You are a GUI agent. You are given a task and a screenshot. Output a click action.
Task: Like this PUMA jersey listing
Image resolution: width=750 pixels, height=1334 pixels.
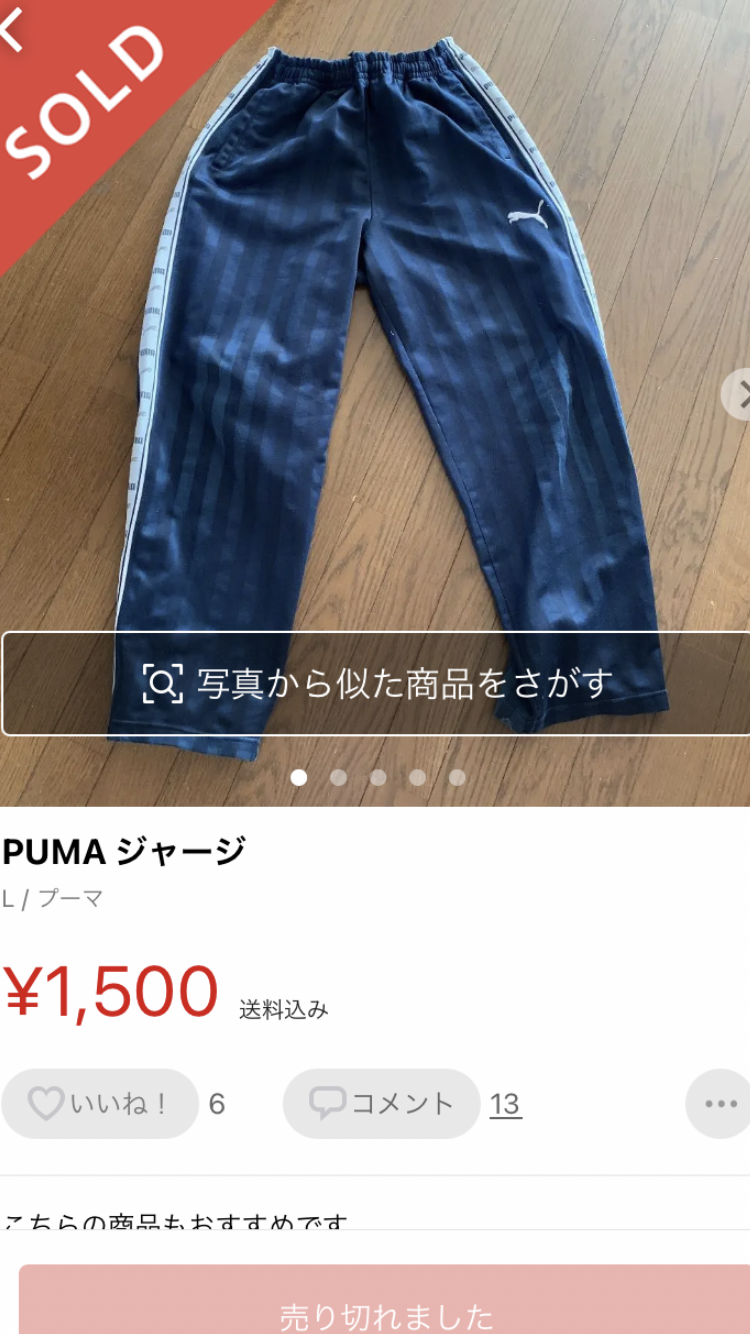tap(100, 1104)
